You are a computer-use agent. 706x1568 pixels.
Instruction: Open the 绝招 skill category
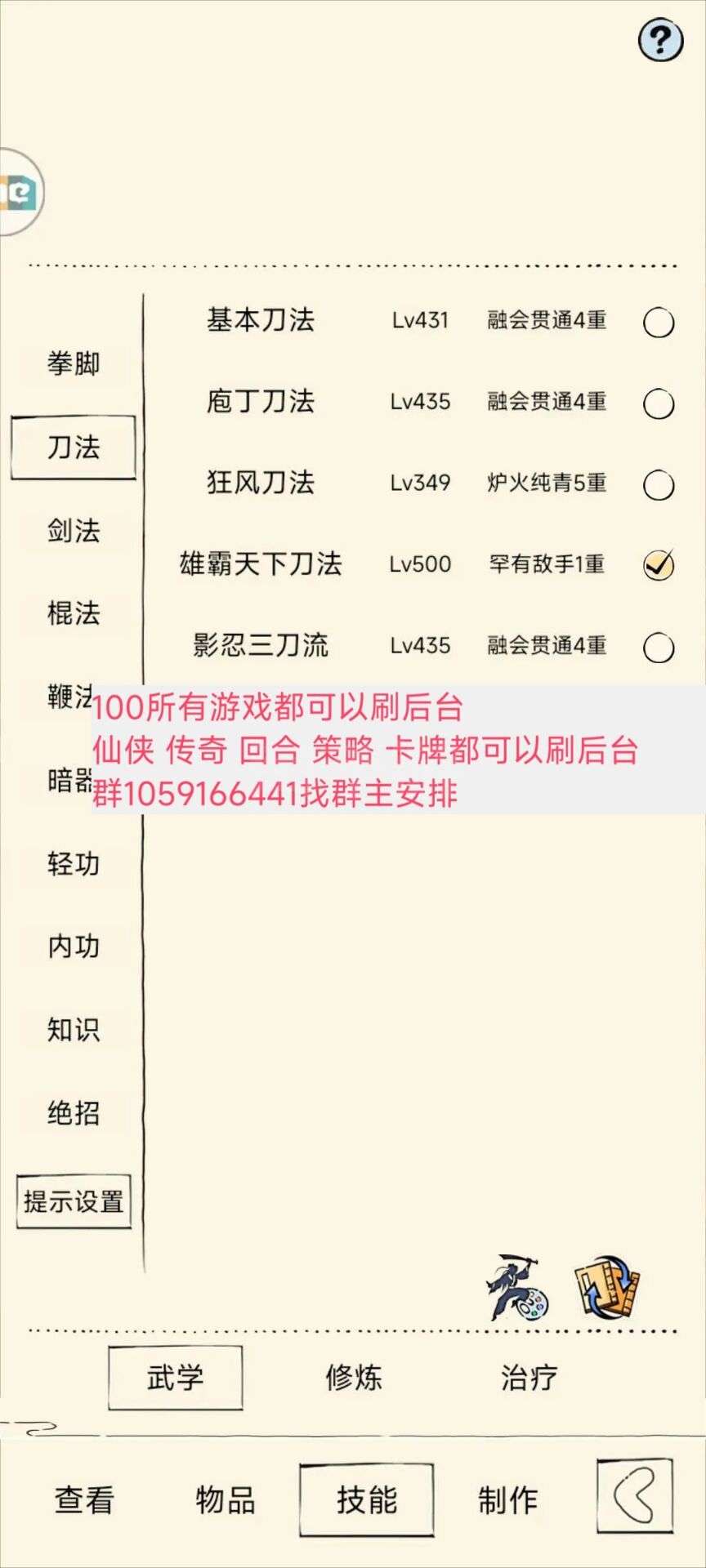74,1113
